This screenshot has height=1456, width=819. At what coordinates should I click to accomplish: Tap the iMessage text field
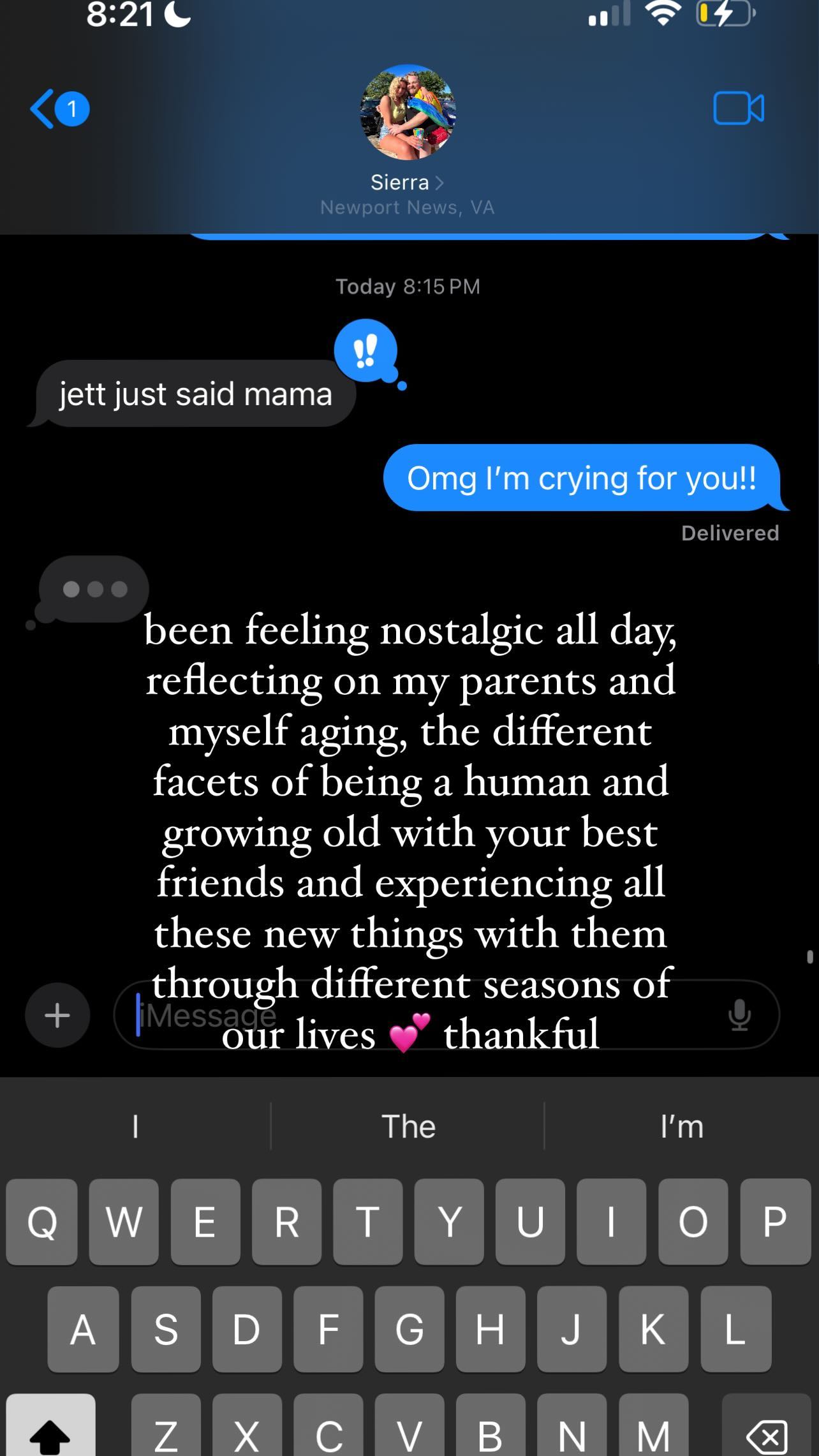[421, 1014]
